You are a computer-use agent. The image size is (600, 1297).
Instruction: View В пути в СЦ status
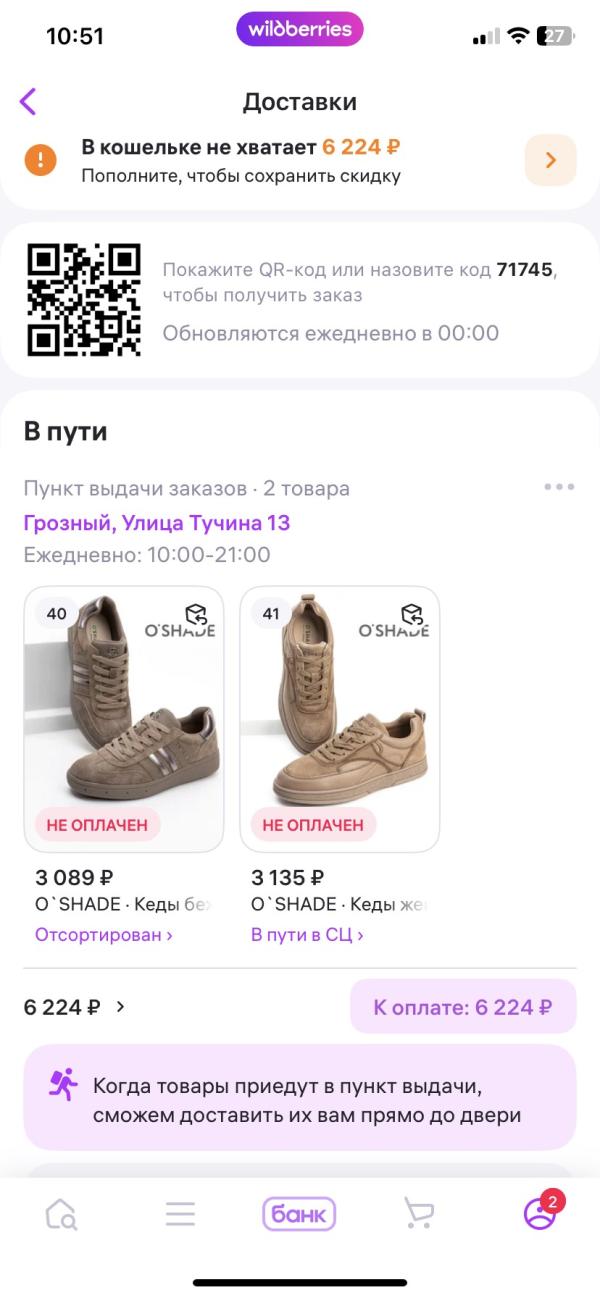(x=307, y=935)
